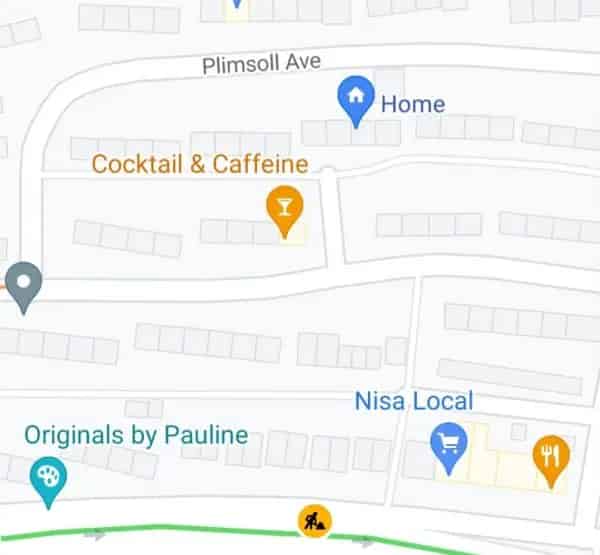Open the orange restaurant fork-and-knife pin
This screenshot has width=600, height=555.
click(x=550, y=456)
